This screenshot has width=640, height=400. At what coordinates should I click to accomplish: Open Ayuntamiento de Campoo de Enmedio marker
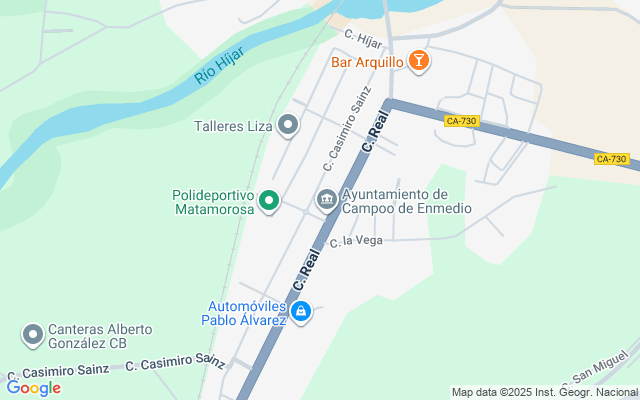pos(327,200)
